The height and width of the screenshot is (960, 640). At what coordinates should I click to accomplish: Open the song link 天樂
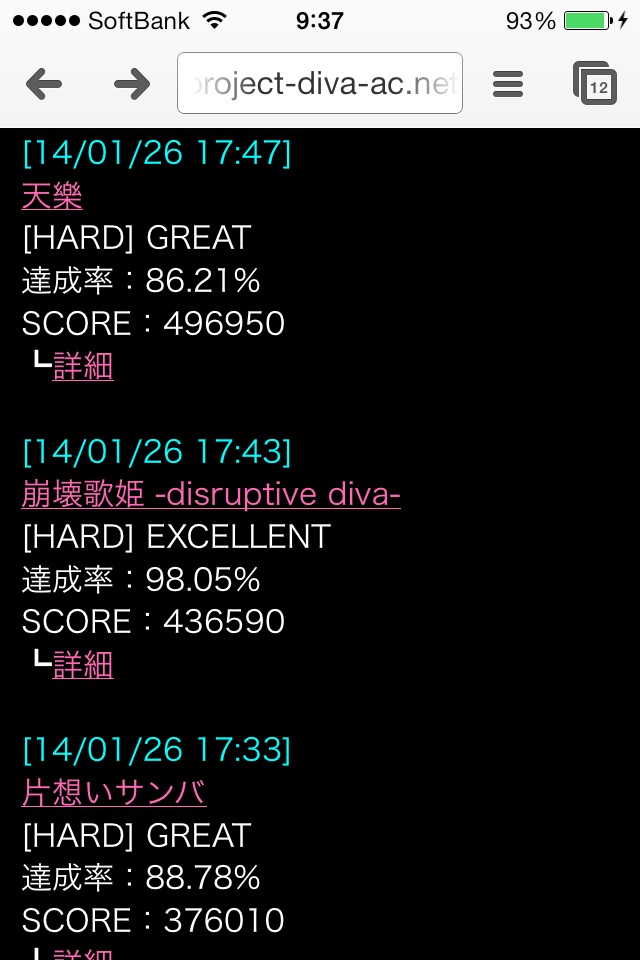52,195
